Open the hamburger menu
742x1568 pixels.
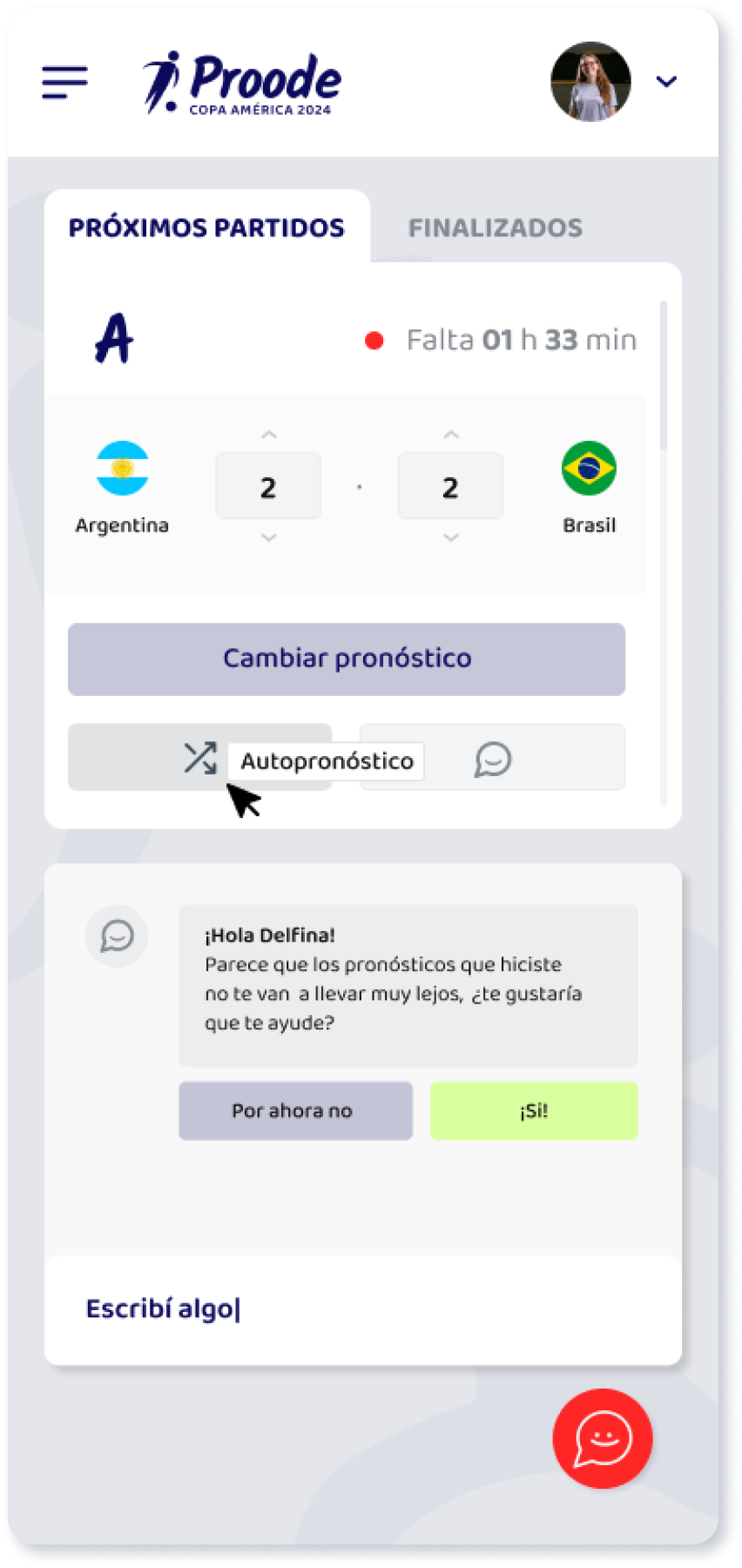64,83
